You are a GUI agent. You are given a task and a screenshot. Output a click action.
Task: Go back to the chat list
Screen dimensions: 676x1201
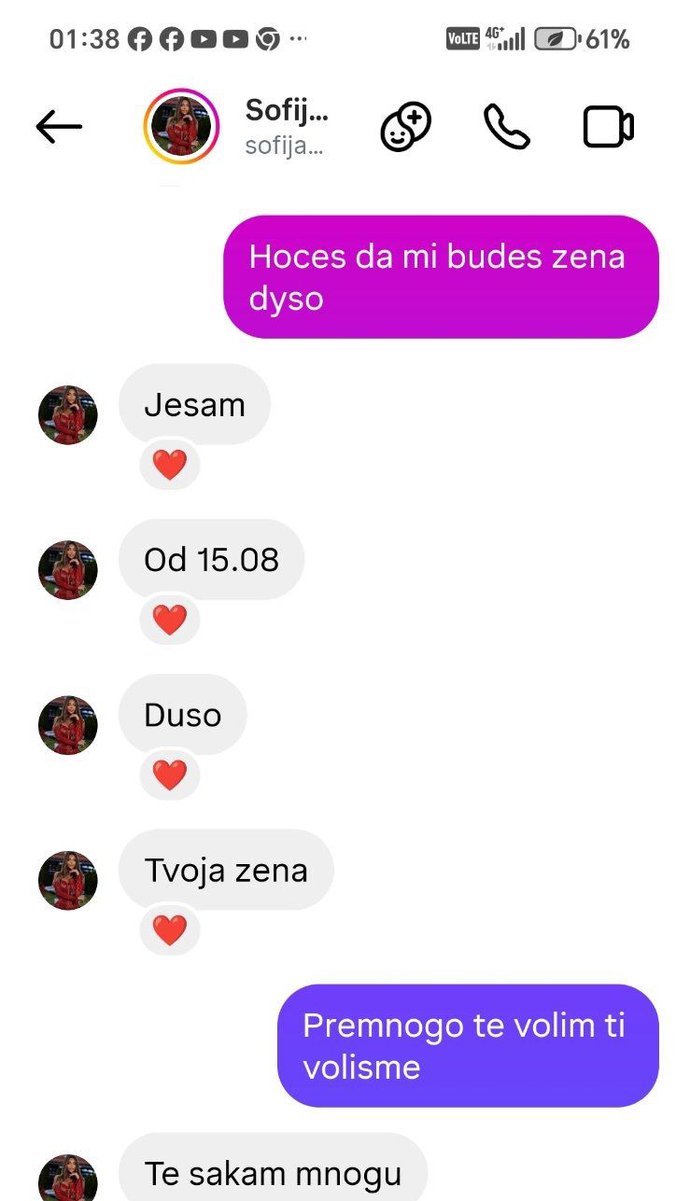58,127
